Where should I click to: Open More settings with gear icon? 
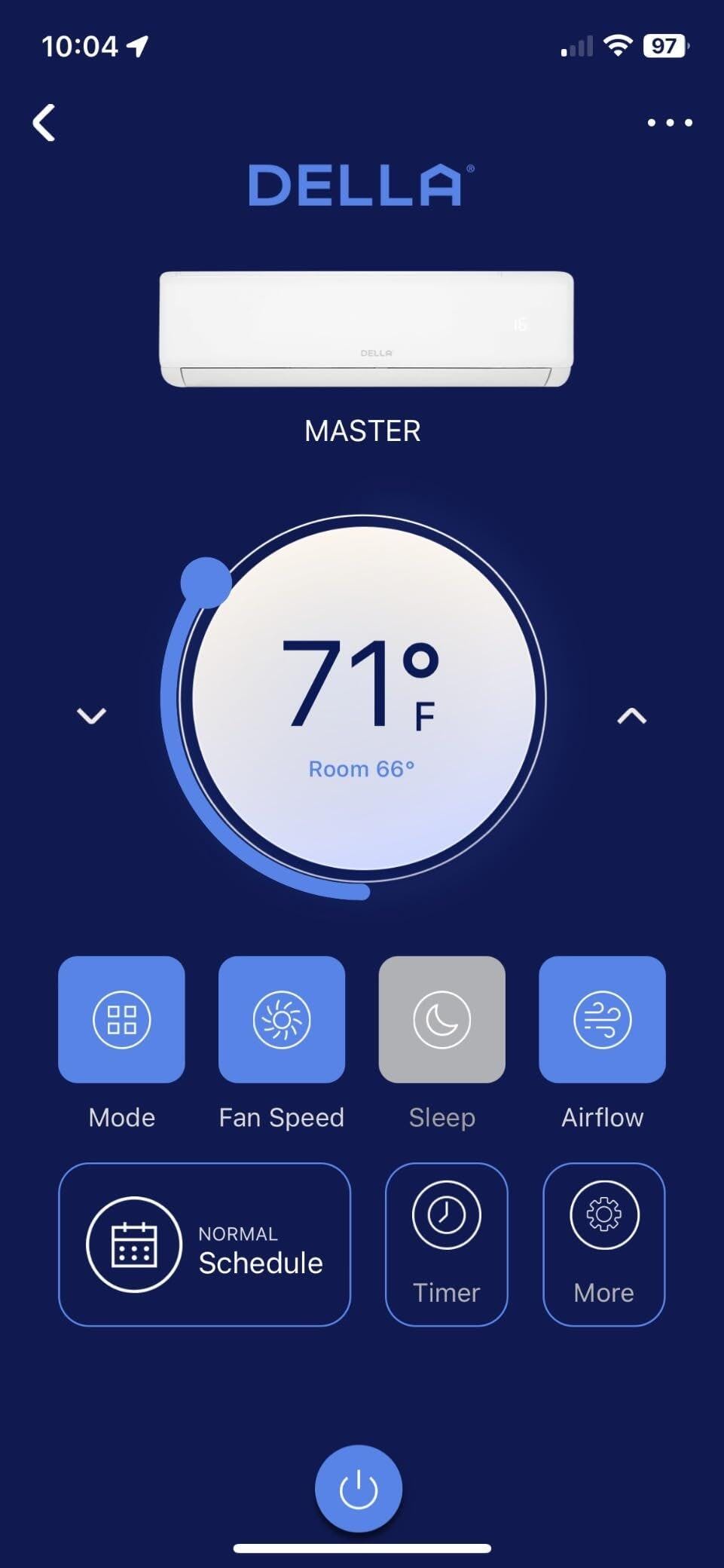pos(604,1245)
